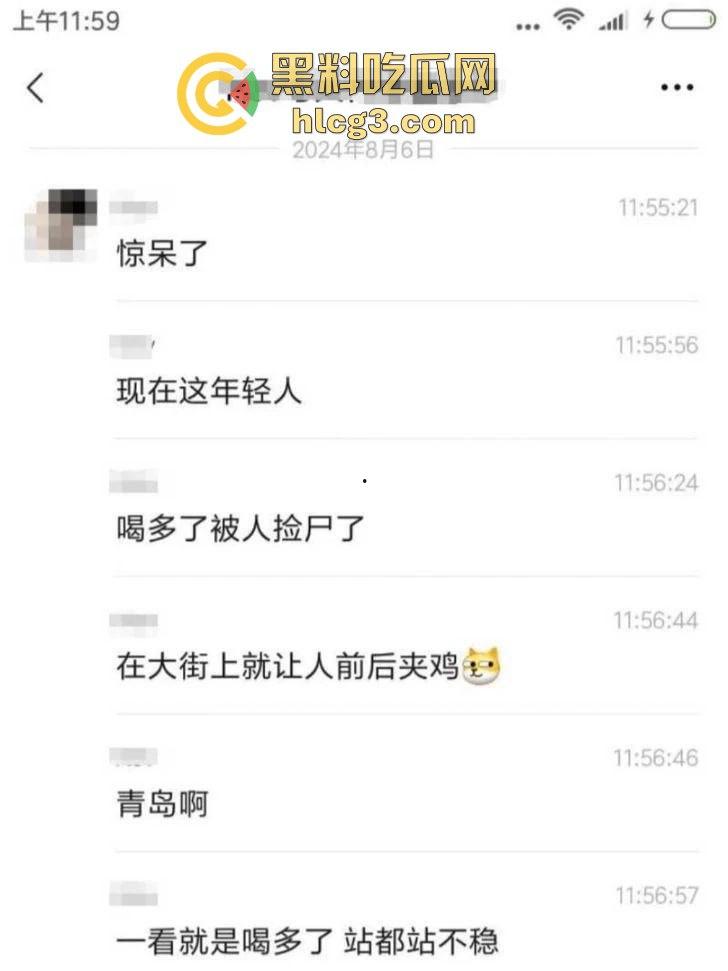Open the three-dot overflow menu
728x971 pixels.
[677, 88]
